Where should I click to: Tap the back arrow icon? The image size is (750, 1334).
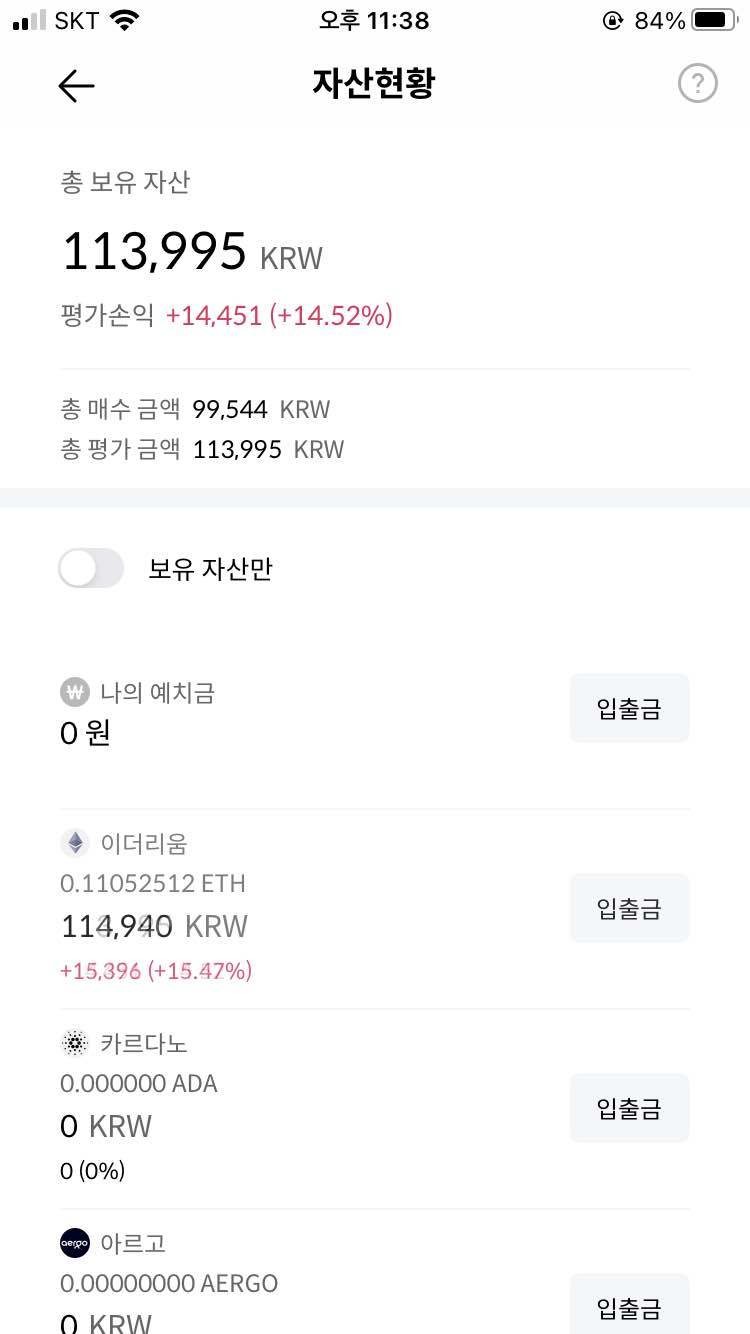click(x=74, y=85)
